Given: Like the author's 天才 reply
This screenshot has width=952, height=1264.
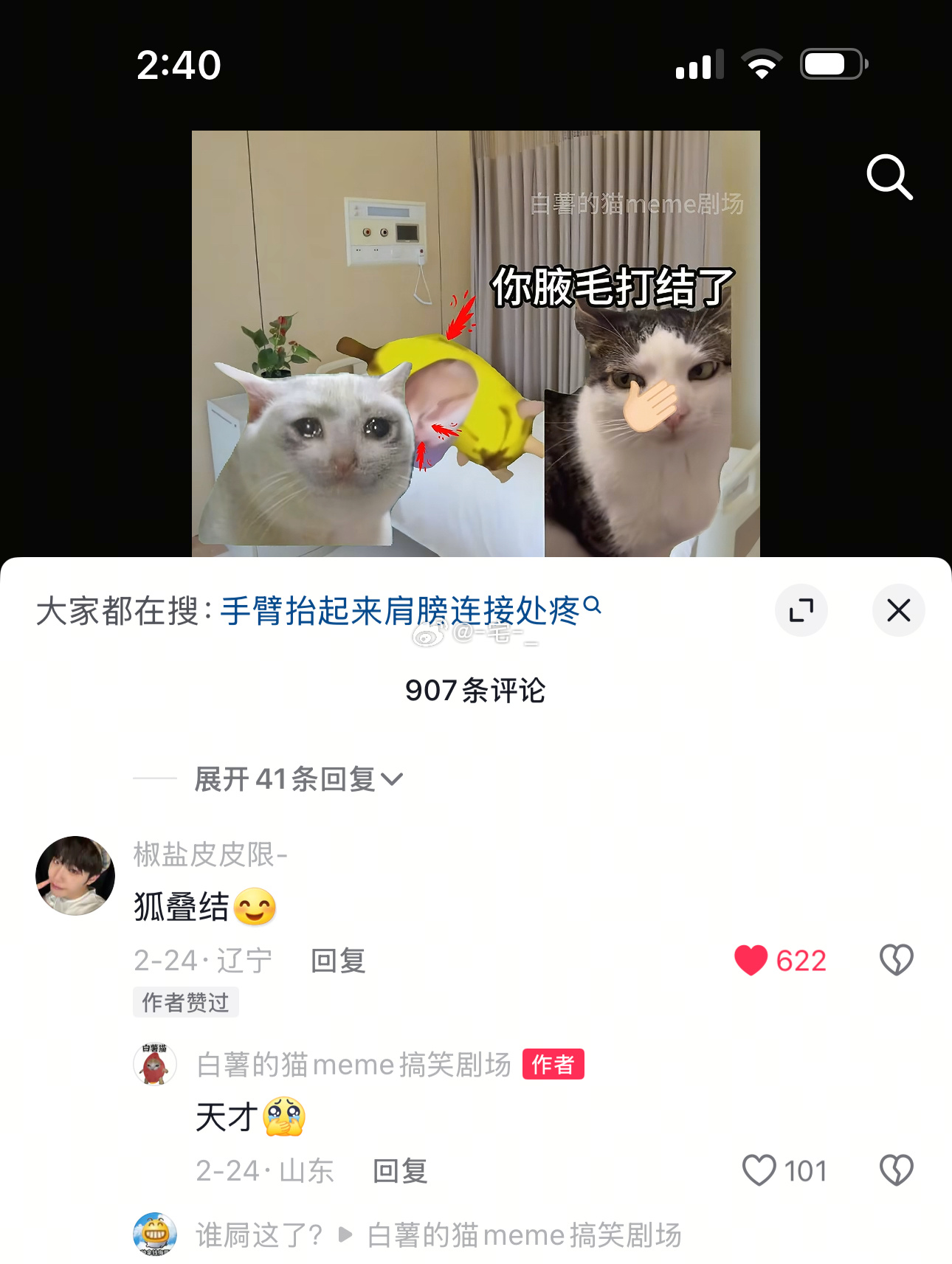Looking at the screenshot, I should (x=759, y=1171).
